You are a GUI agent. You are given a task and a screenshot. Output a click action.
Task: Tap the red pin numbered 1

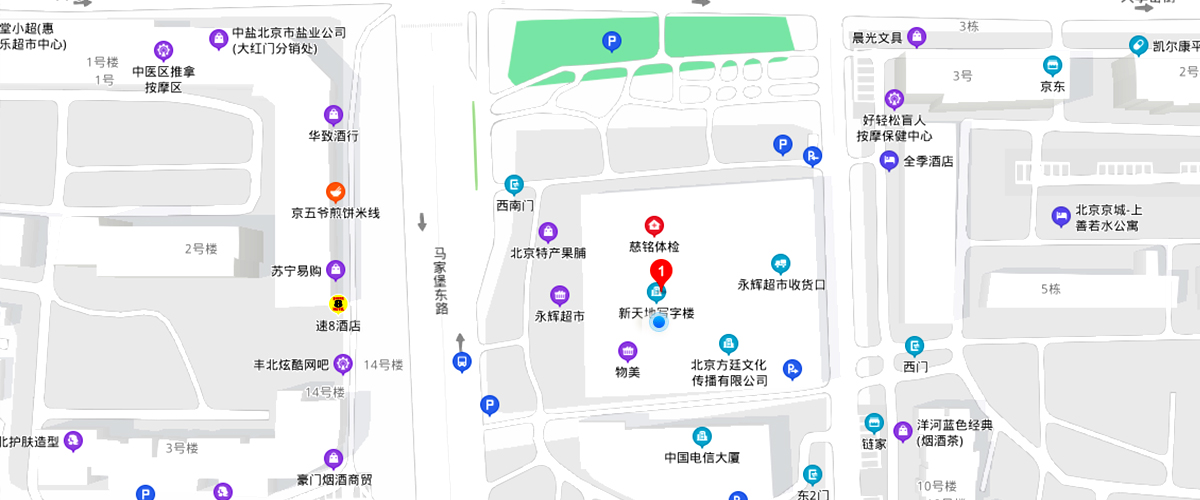pyautogui.click(x=660, y=271)
